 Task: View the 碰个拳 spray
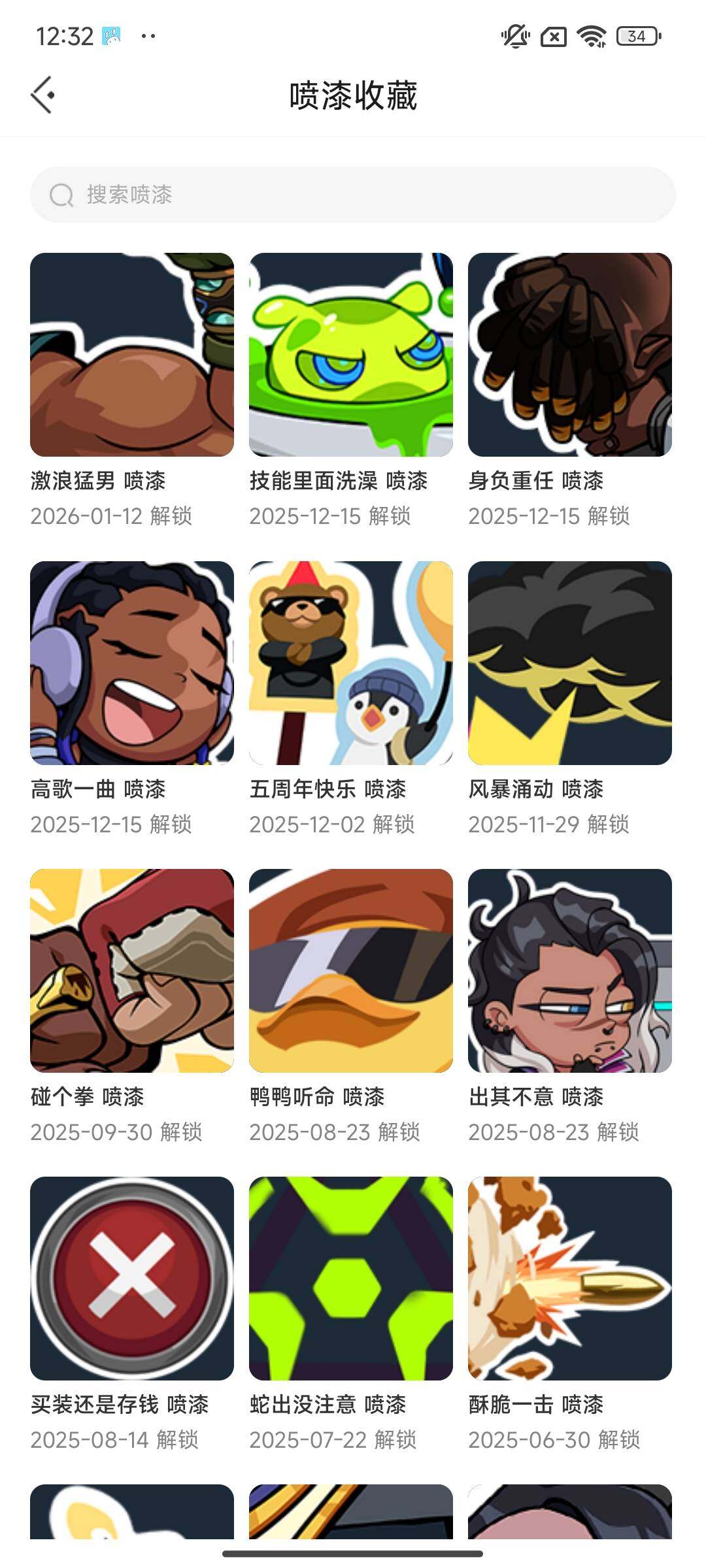coord(132,971)
